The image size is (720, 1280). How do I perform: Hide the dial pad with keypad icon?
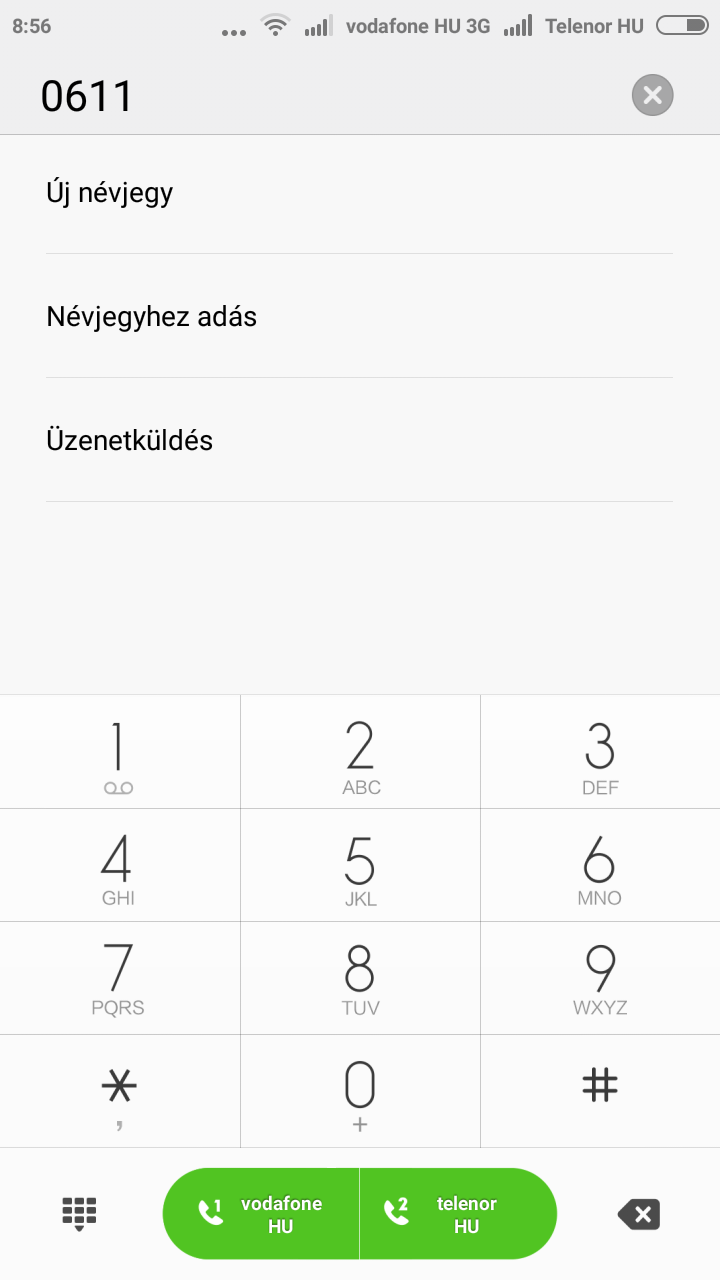coord(79,1214)
